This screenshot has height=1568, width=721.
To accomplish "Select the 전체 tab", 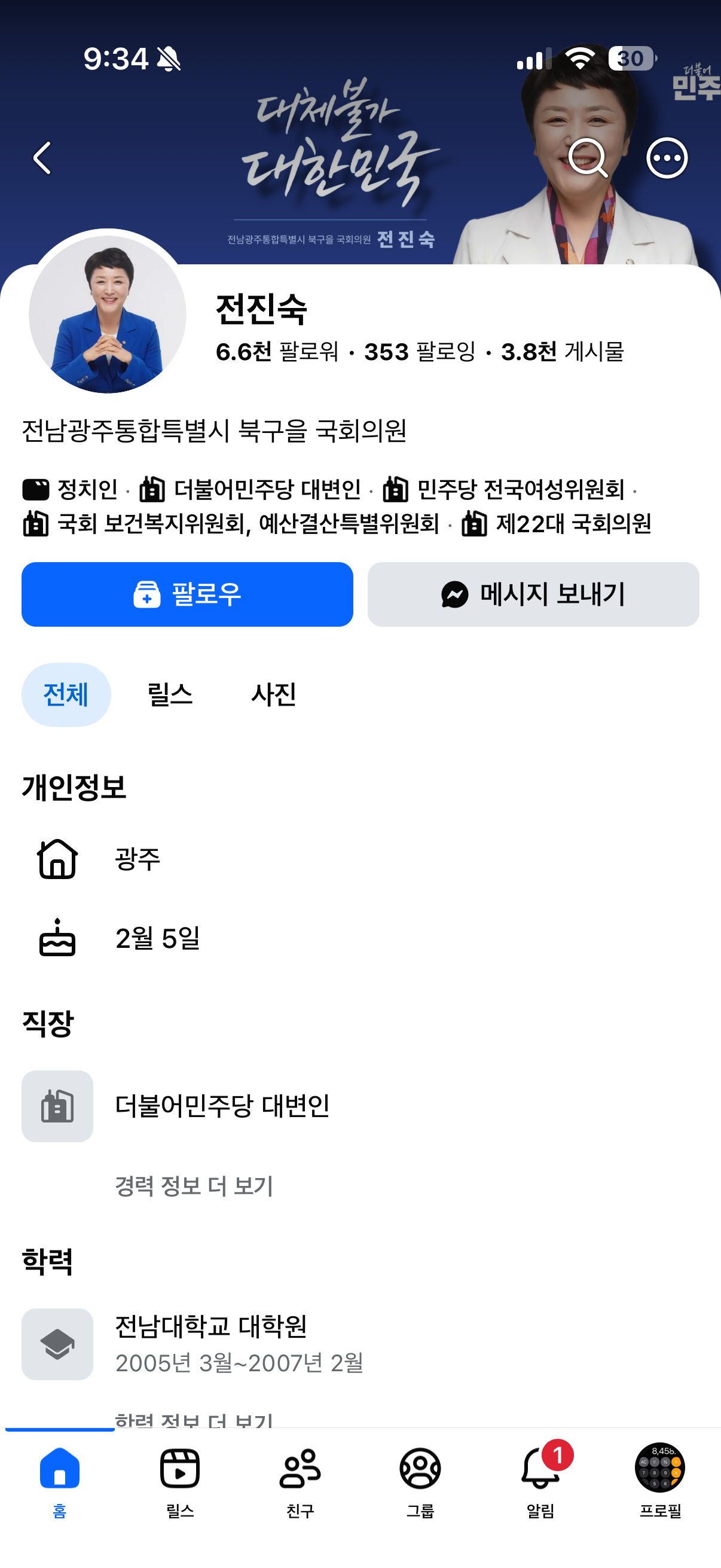I will (x=66, y=694).
